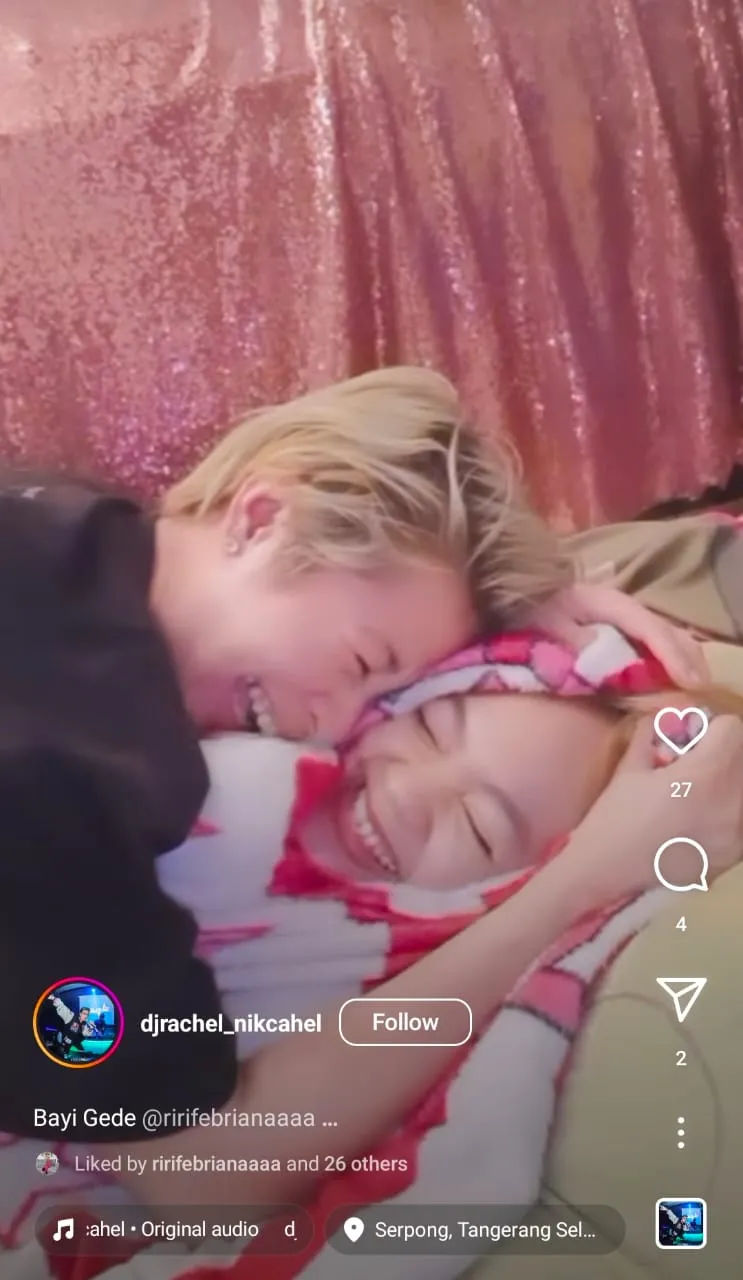Screen dimensions: 743x1280
Task: Open djrachel_nikcahel's profile picture
Action: (78, 1023)
